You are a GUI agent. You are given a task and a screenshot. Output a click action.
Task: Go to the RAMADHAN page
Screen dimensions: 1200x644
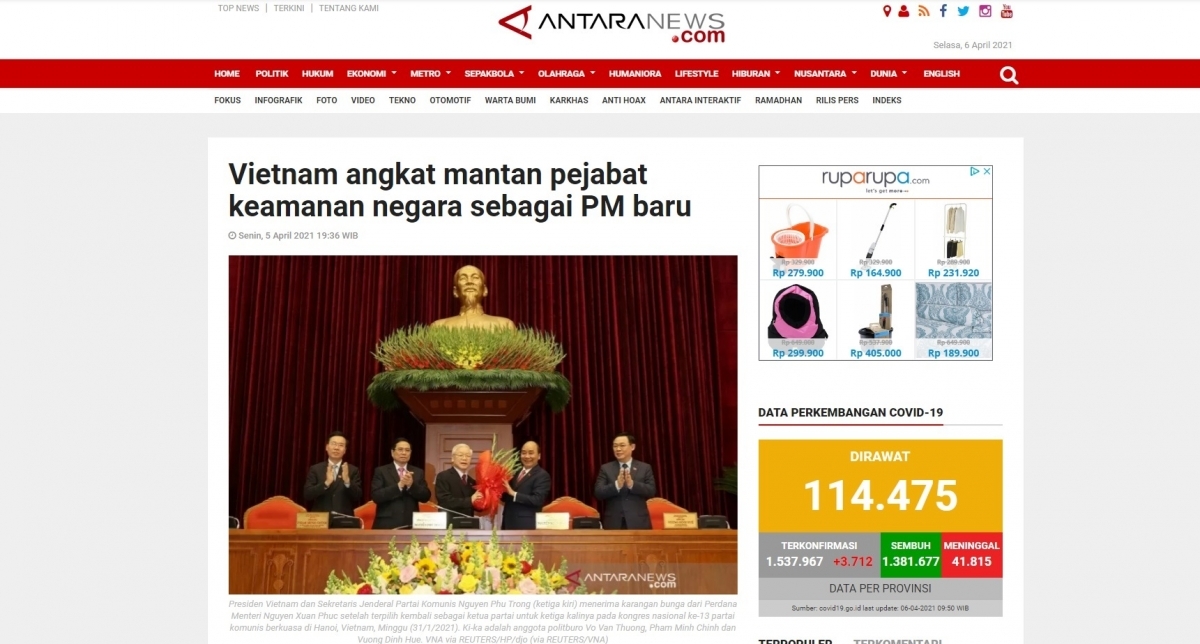pyautogui.click(x=778, y=101)
